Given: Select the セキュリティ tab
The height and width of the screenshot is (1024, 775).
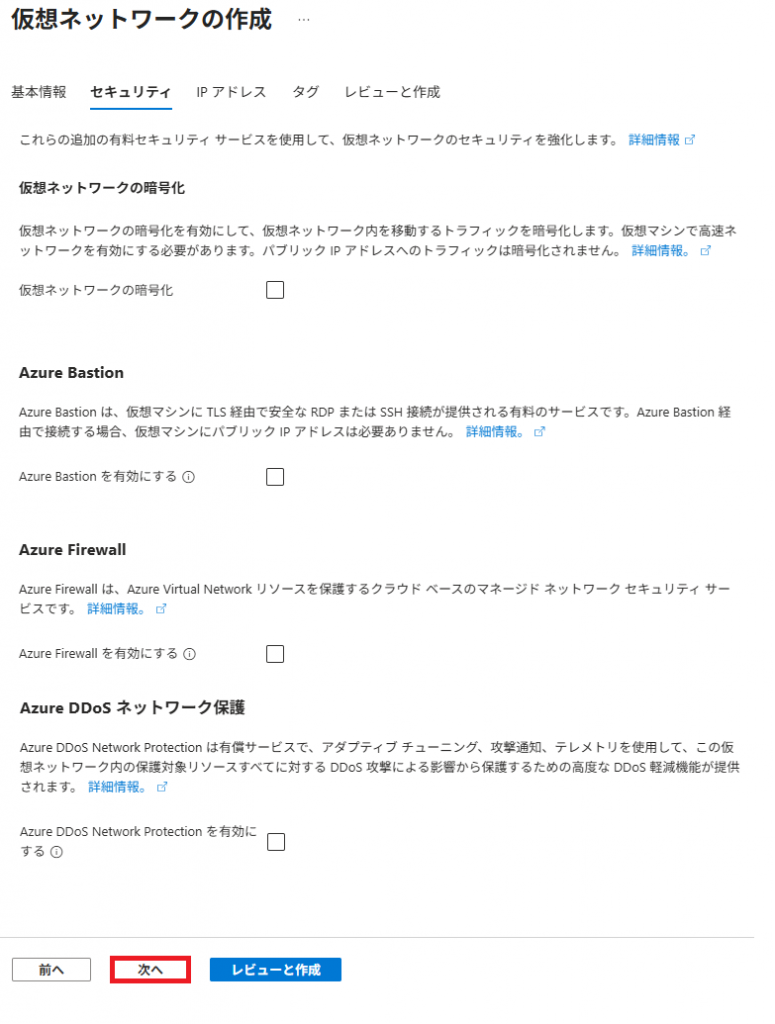Looking at the screenshot, I should [130, 92].
